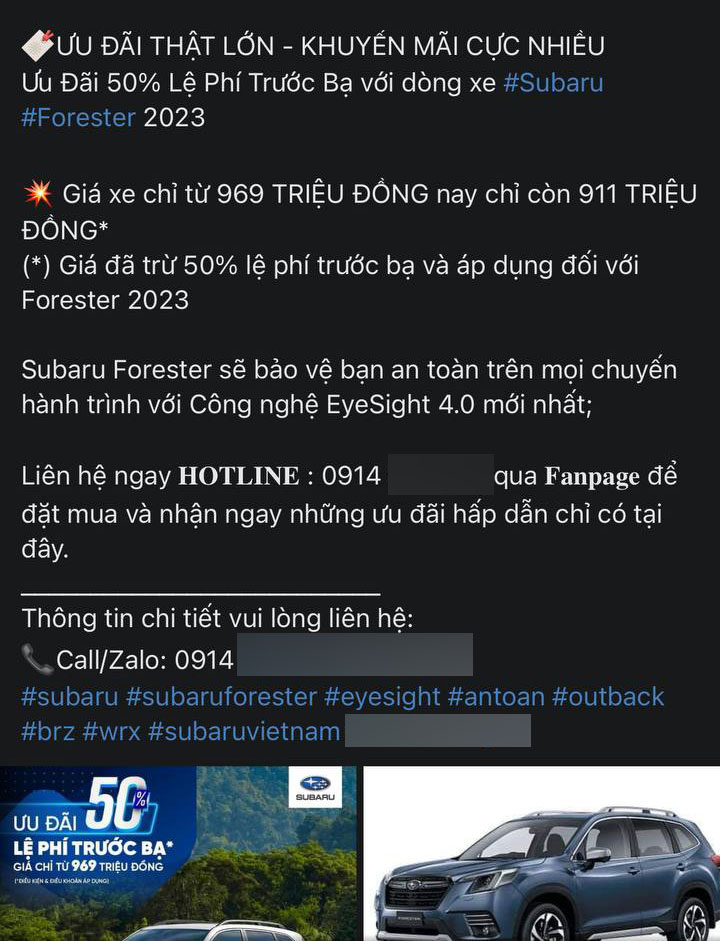Open the #antoan hashtag
The image size is (720, 941).
494,696
